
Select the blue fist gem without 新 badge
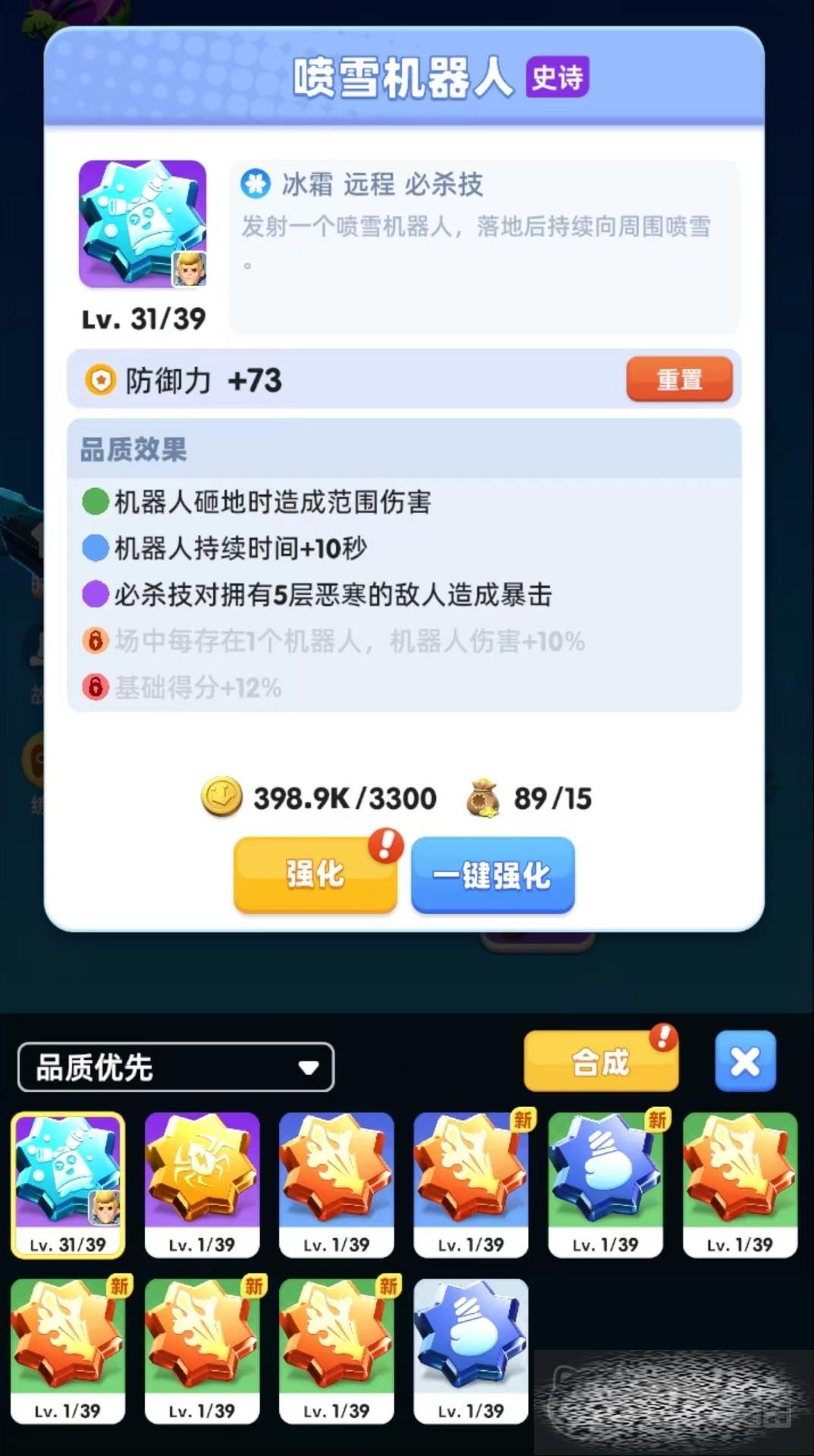(470, 1349)
